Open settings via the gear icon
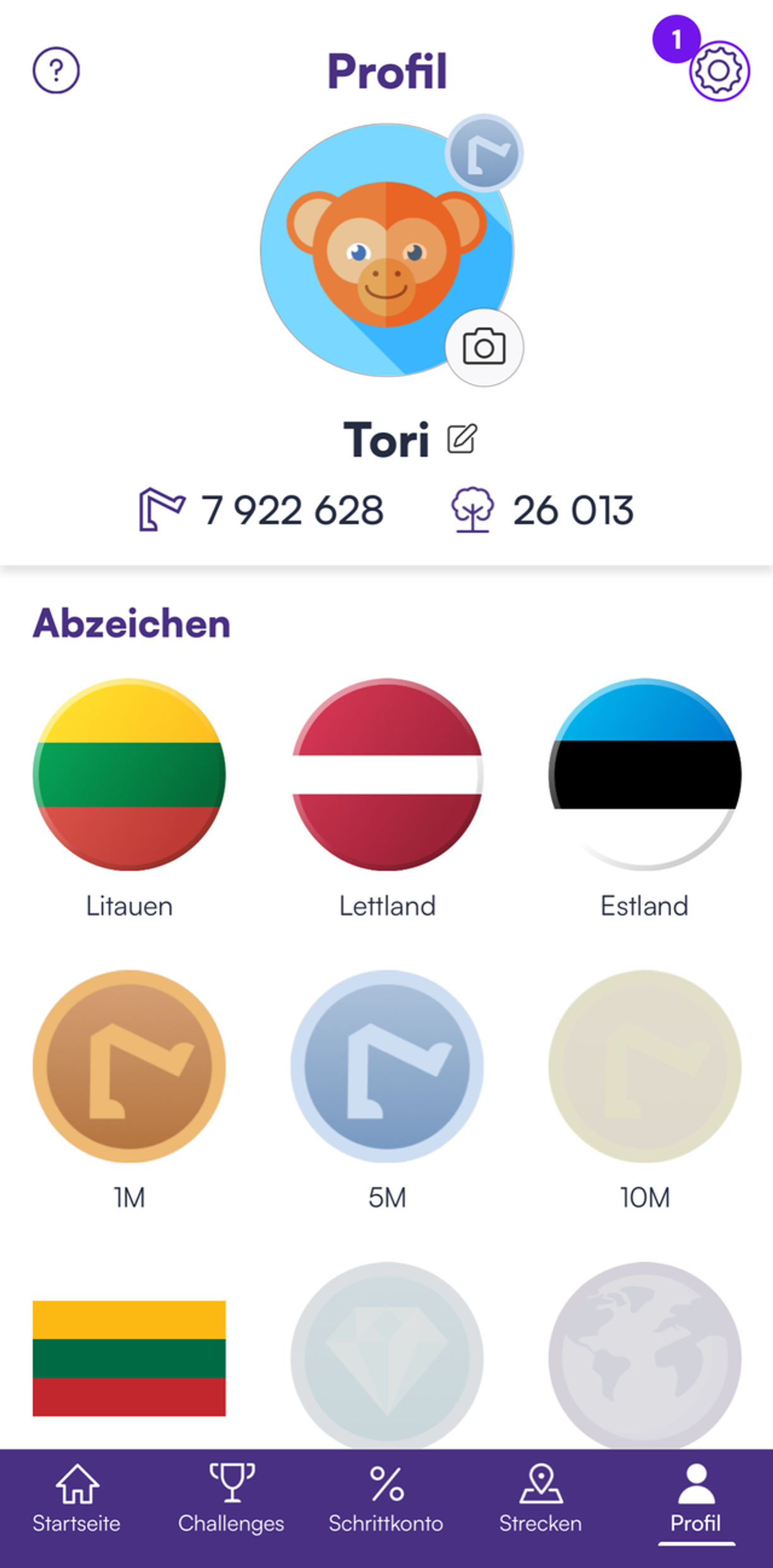 (x=719, y=71)
